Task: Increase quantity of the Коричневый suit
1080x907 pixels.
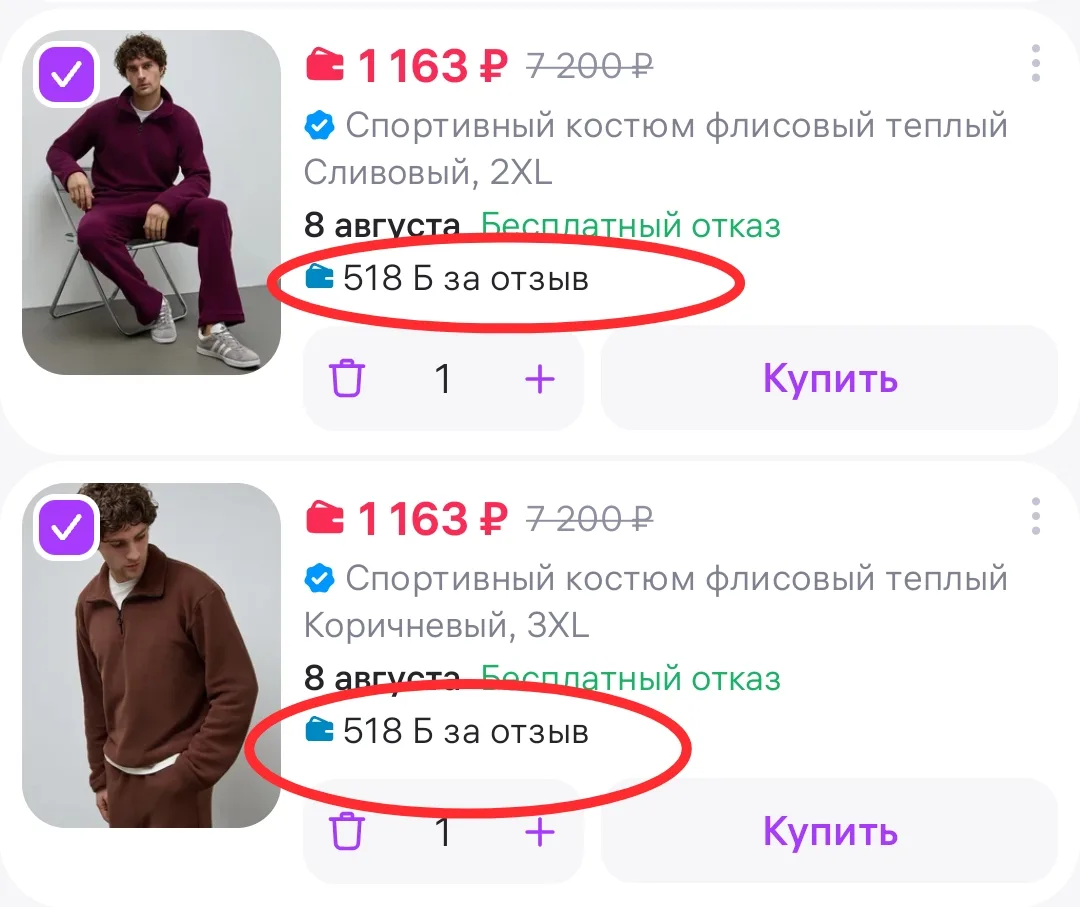Action: point(540,832)
